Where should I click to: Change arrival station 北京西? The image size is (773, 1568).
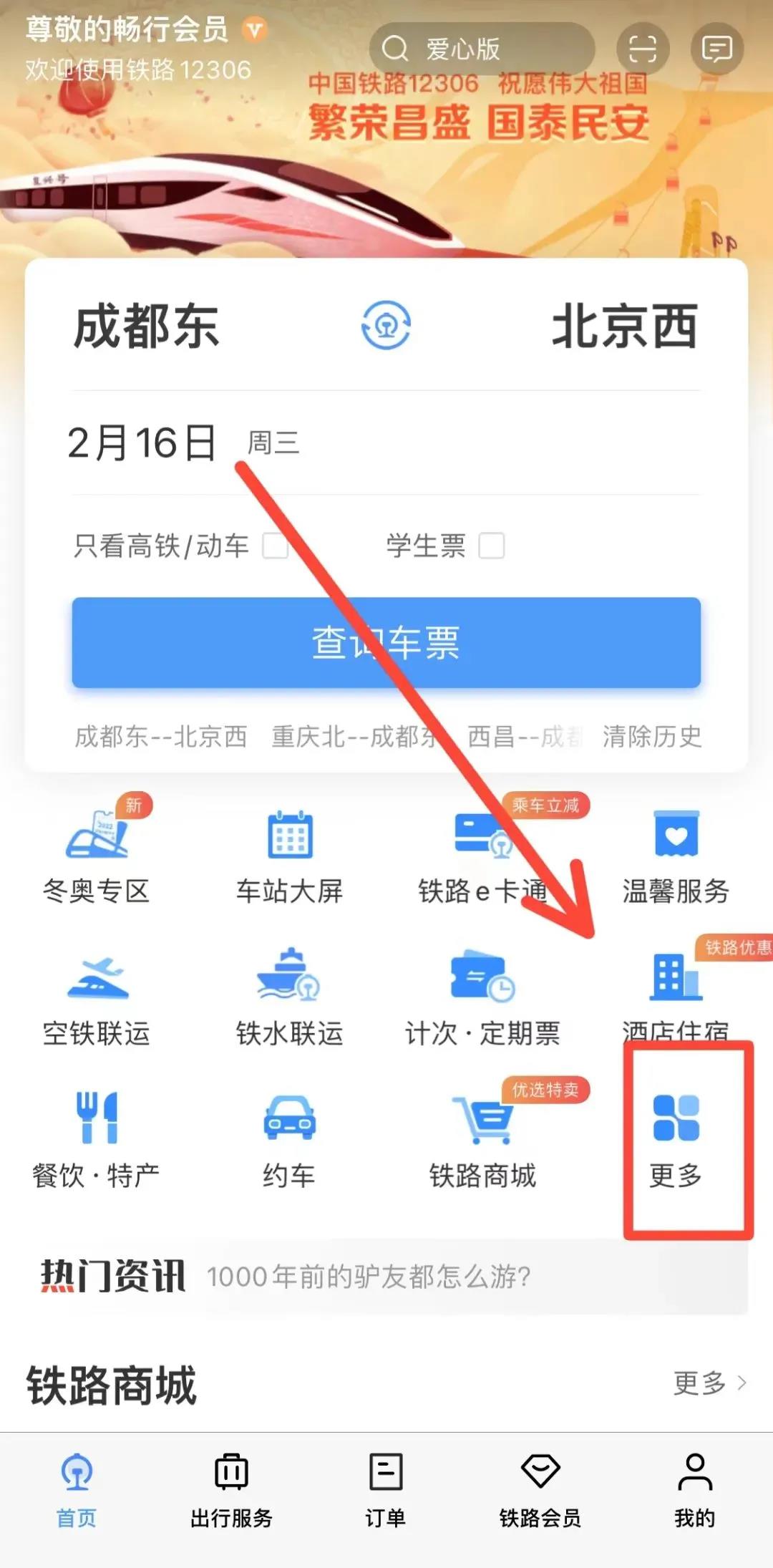pos(624,326)
